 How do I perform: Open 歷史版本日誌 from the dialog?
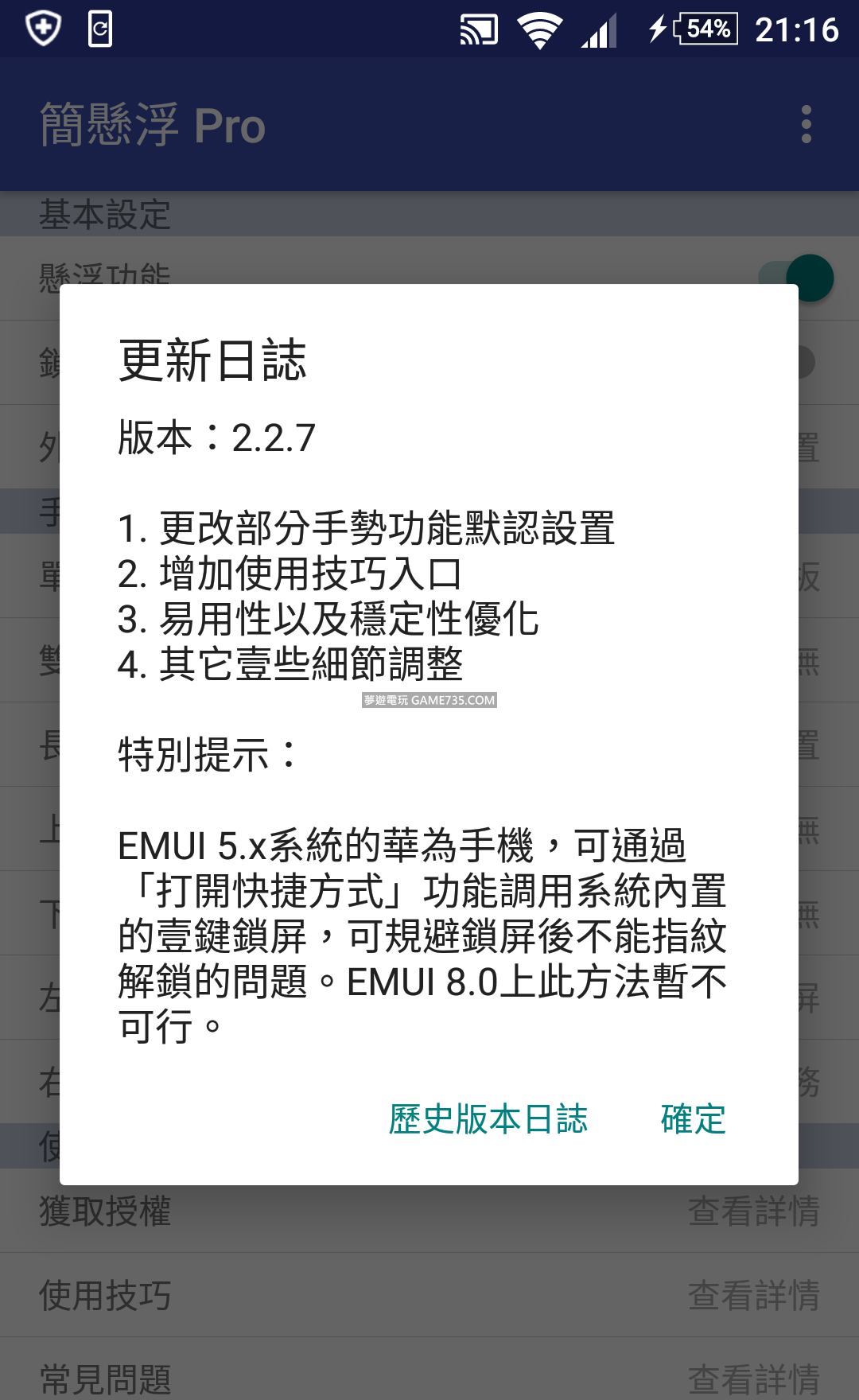(x=488, y=1119)
